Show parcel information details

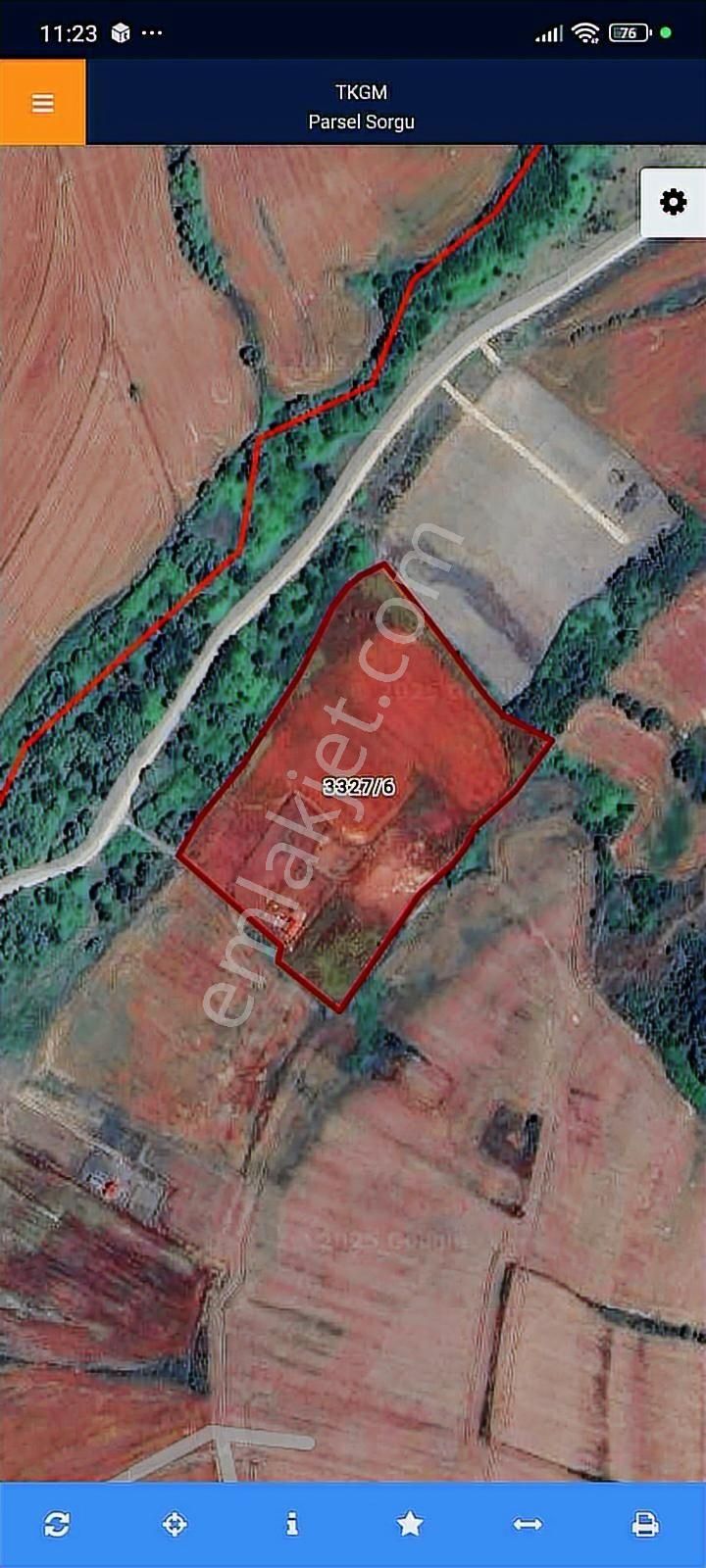coord(292,1524)
